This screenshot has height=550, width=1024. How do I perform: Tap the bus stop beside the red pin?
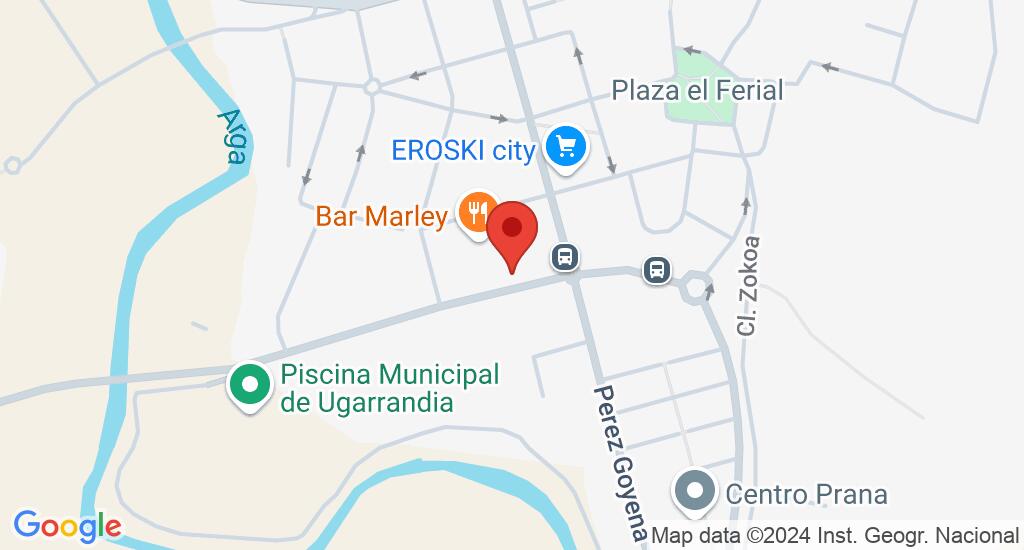pos(565,257)
